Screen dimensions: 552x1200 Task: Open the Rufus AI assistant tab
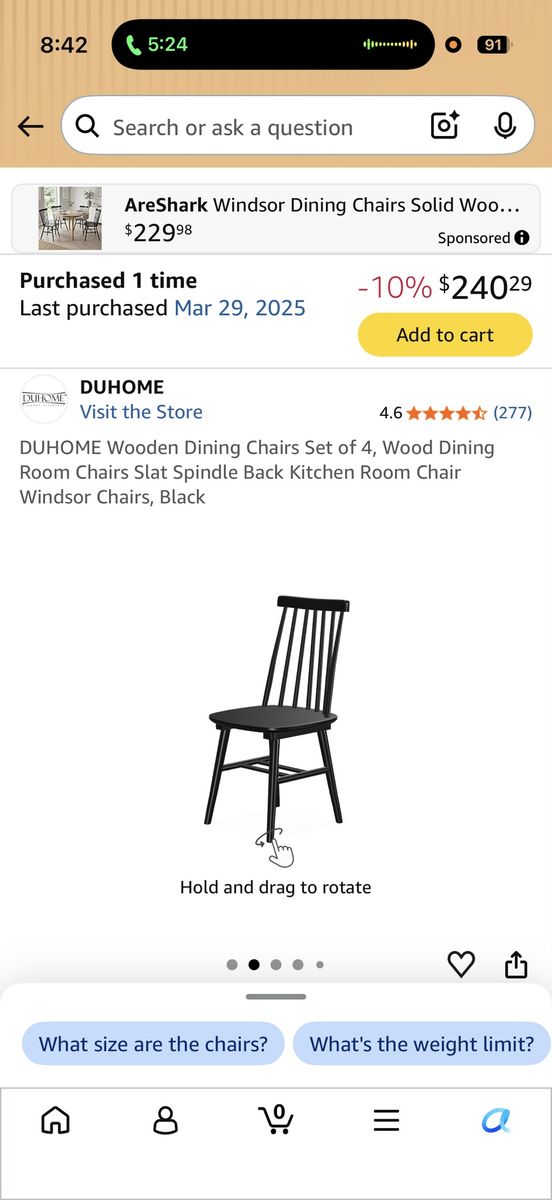[x=497, y=1120]
